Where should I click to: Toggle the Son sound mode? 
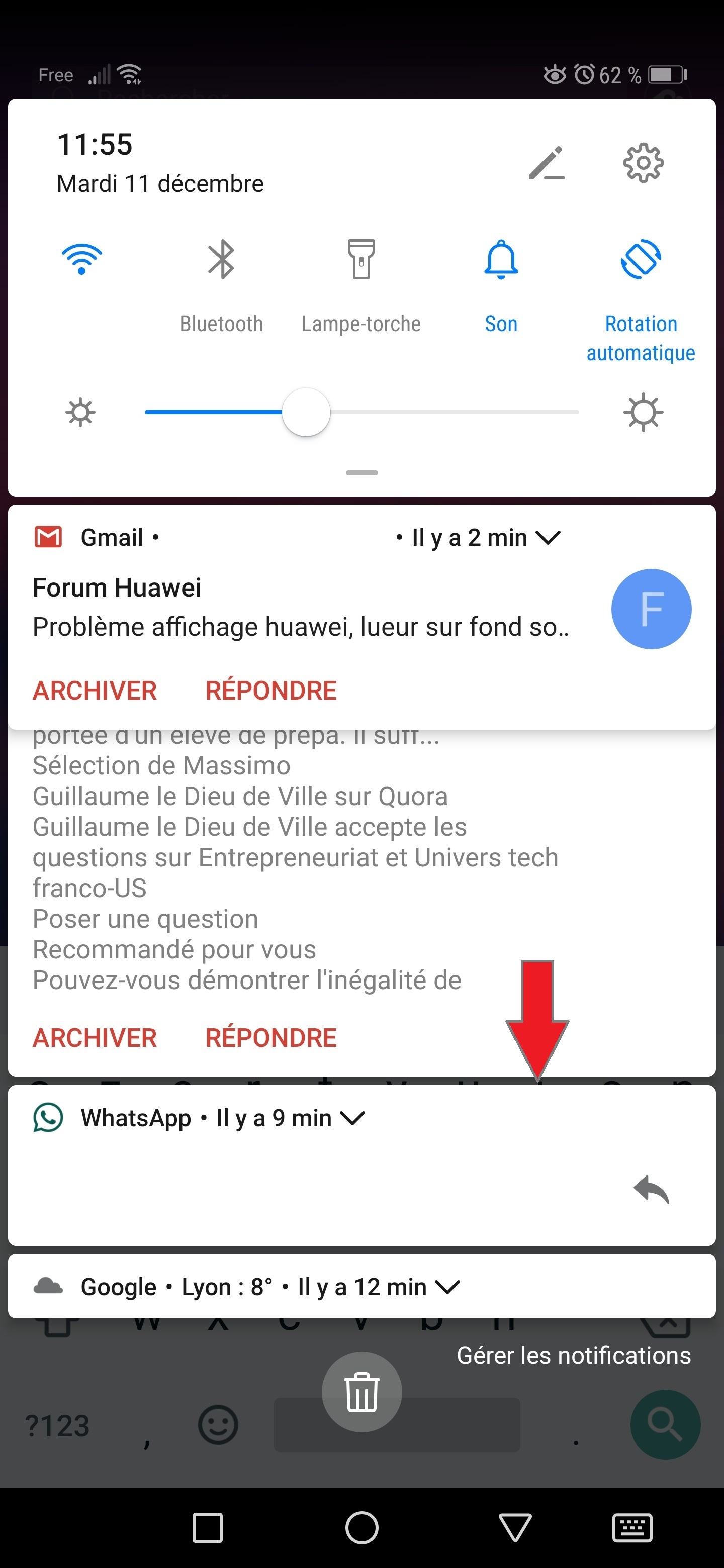coord(501,260)
